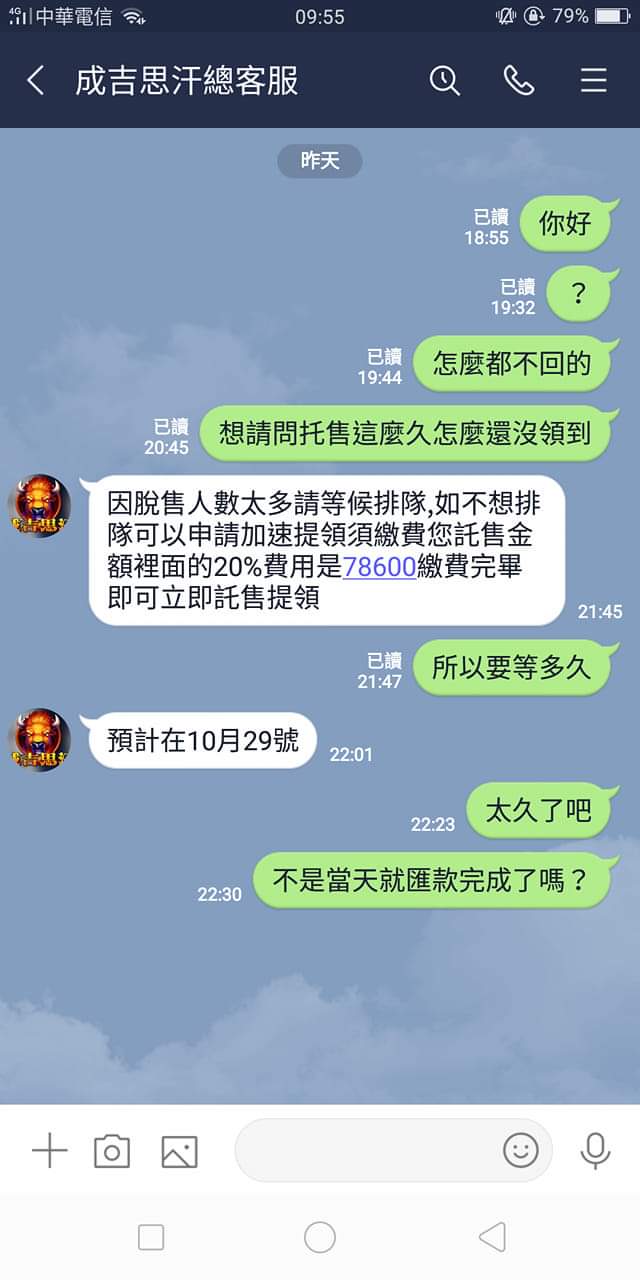Viewport: 640px width, 1280px height.
Task: View profile of the sender of the 10月29號 message
Action: tap(40, 739)
